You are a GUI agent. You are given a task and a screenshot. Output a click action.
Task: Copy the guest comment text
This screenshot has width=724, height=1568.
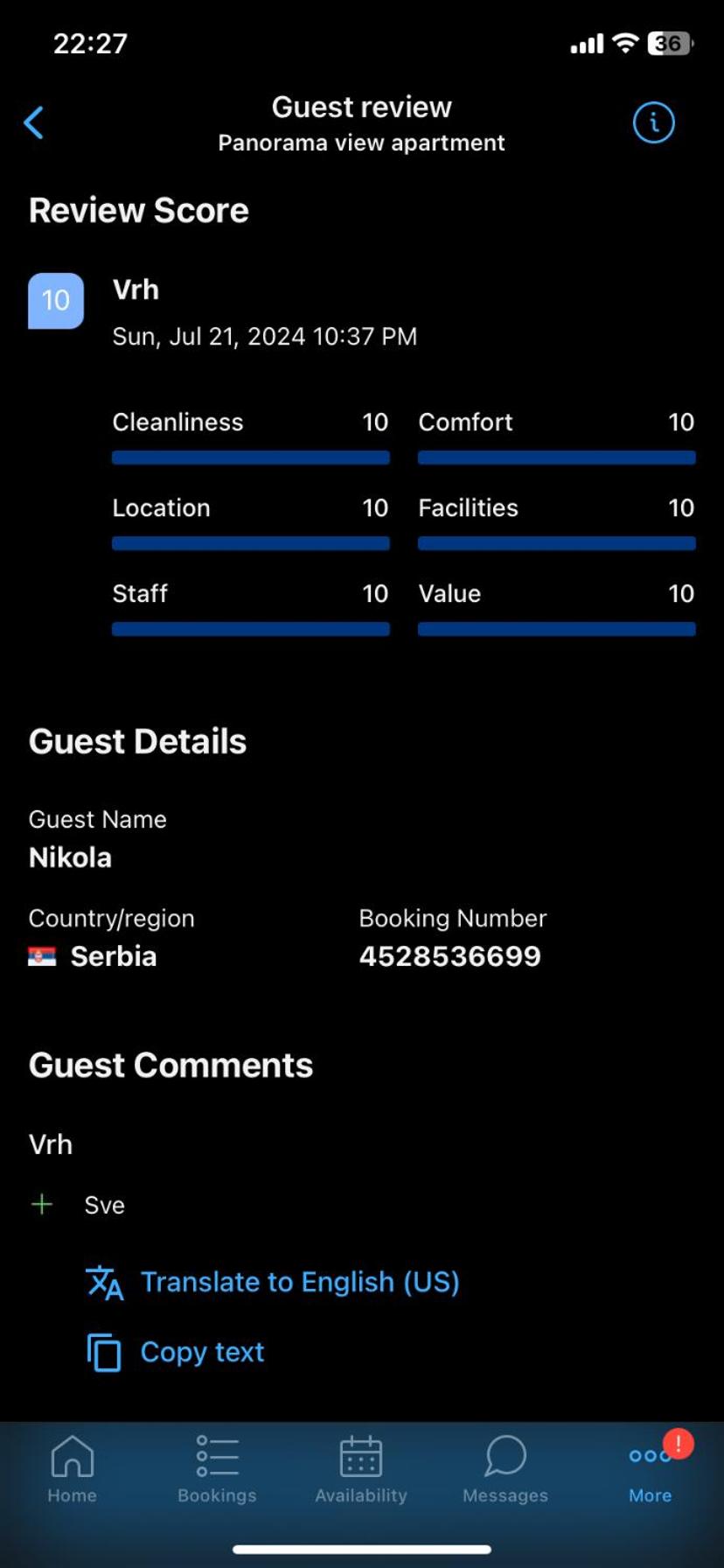click(175, 1352)
